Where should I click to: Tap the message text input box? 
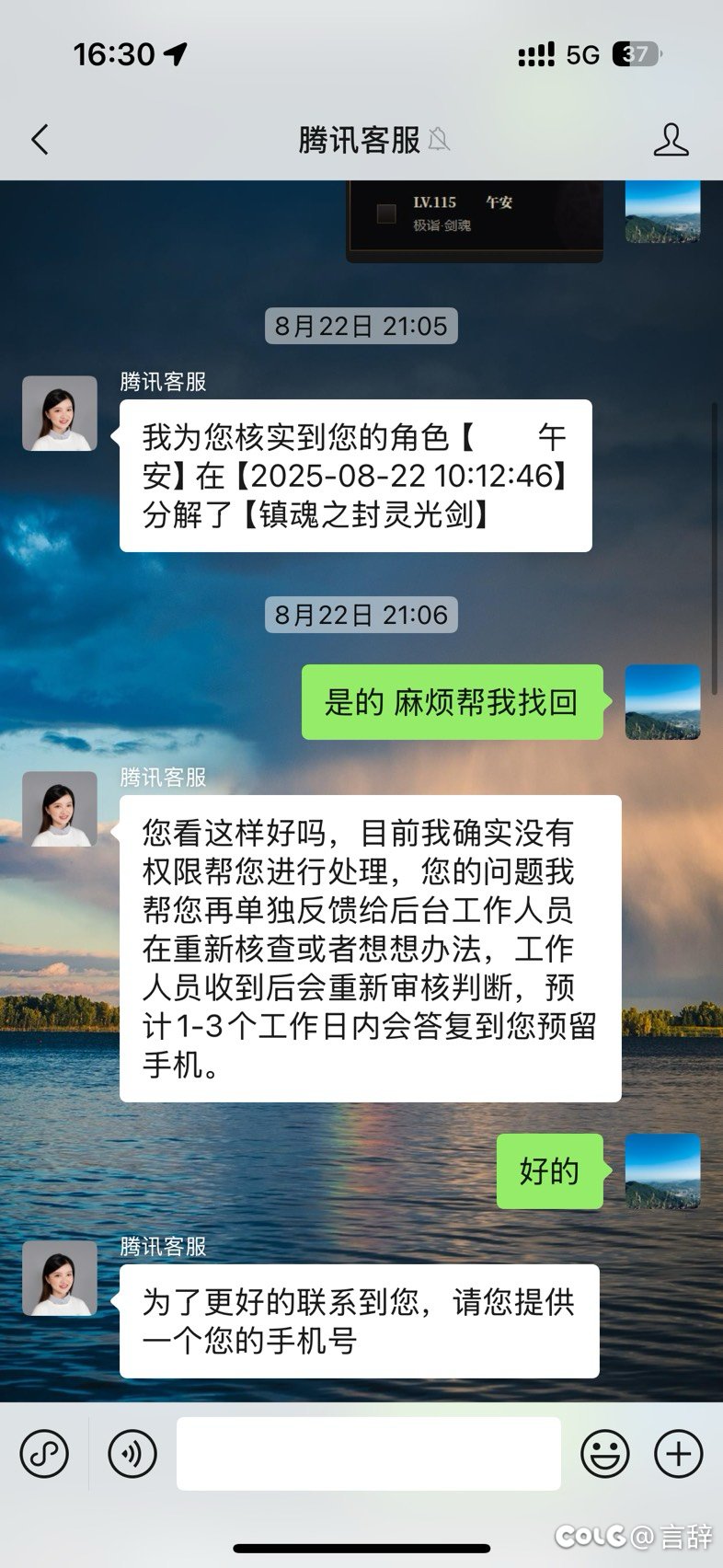click(368, 1454)
